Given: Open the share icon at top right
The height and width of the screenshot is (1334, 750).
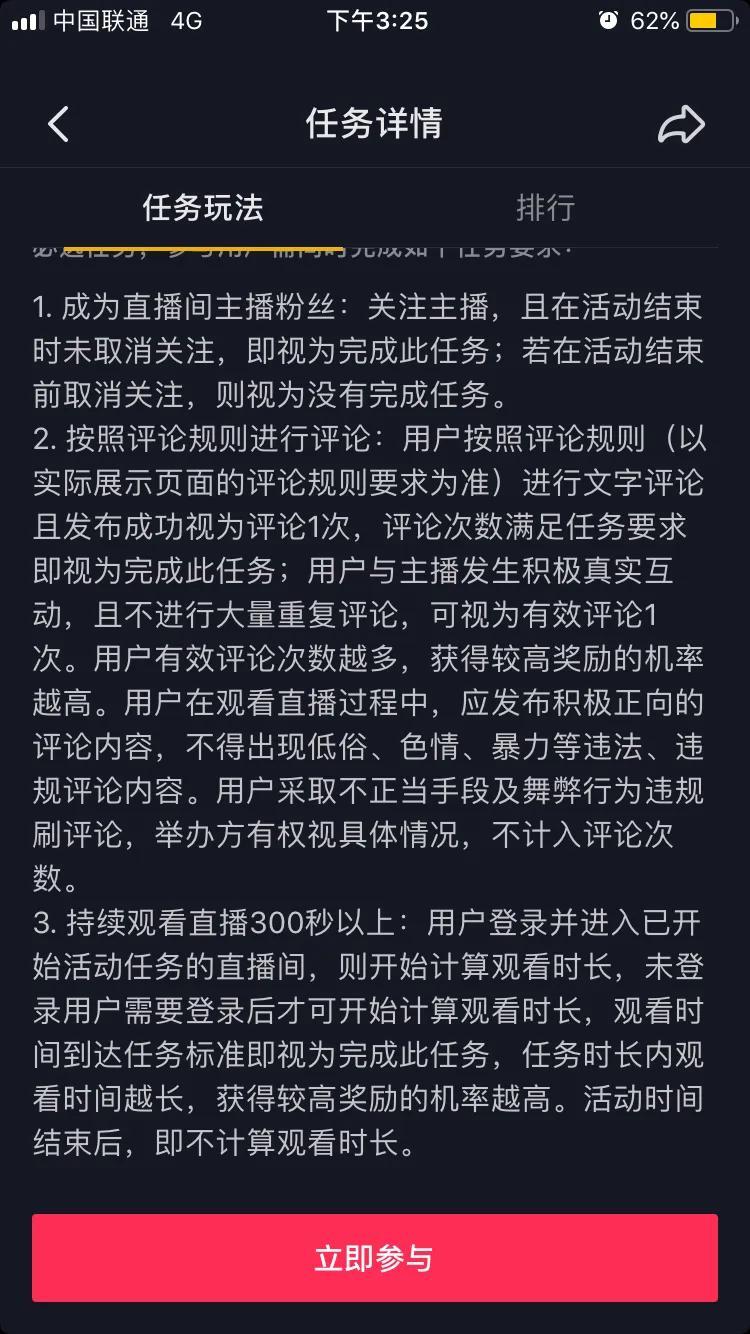Looking at the screenshot, I should coord(683,122).
